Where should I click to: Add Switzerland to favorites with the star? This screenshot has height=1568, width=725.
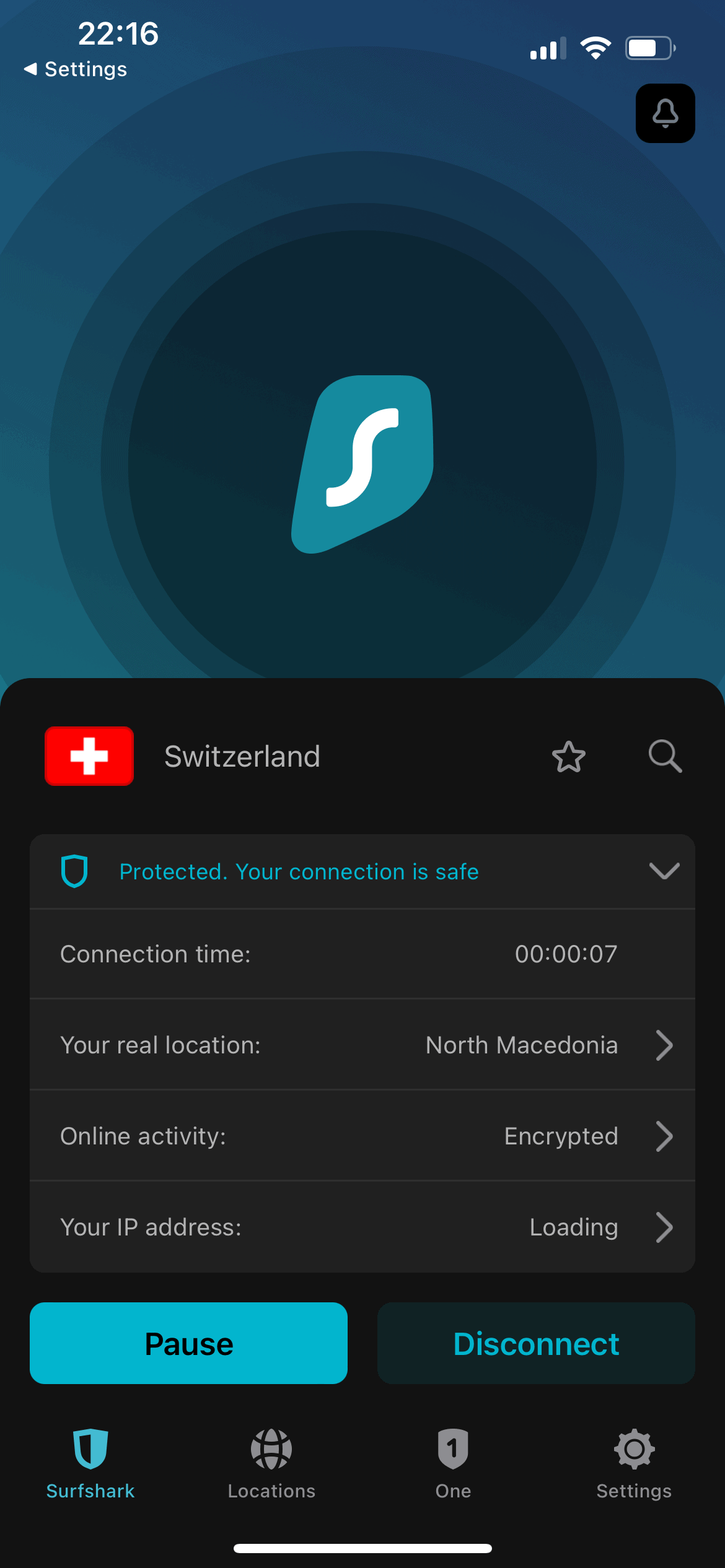click(x=568, y=757)
